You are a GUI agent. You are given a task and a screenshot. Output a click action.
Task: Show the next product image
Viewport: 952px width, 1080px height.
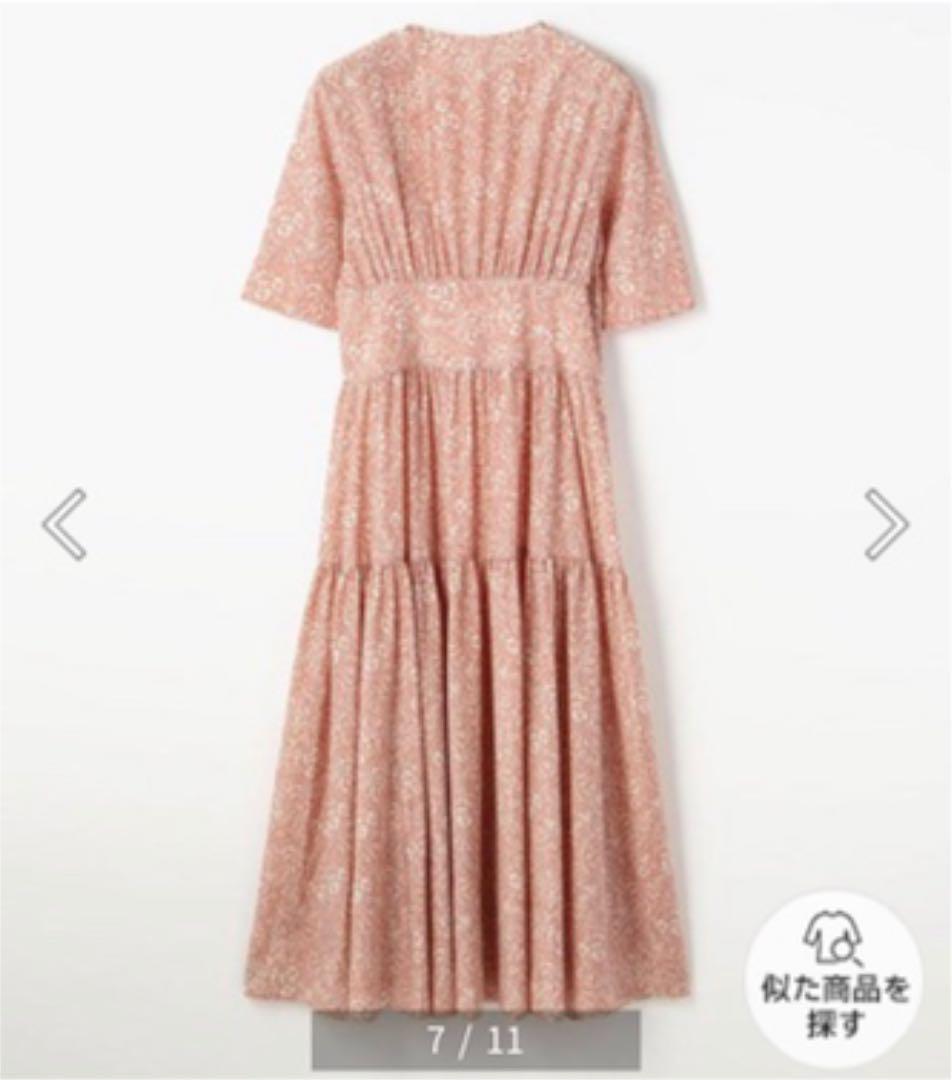coord(886,524)
